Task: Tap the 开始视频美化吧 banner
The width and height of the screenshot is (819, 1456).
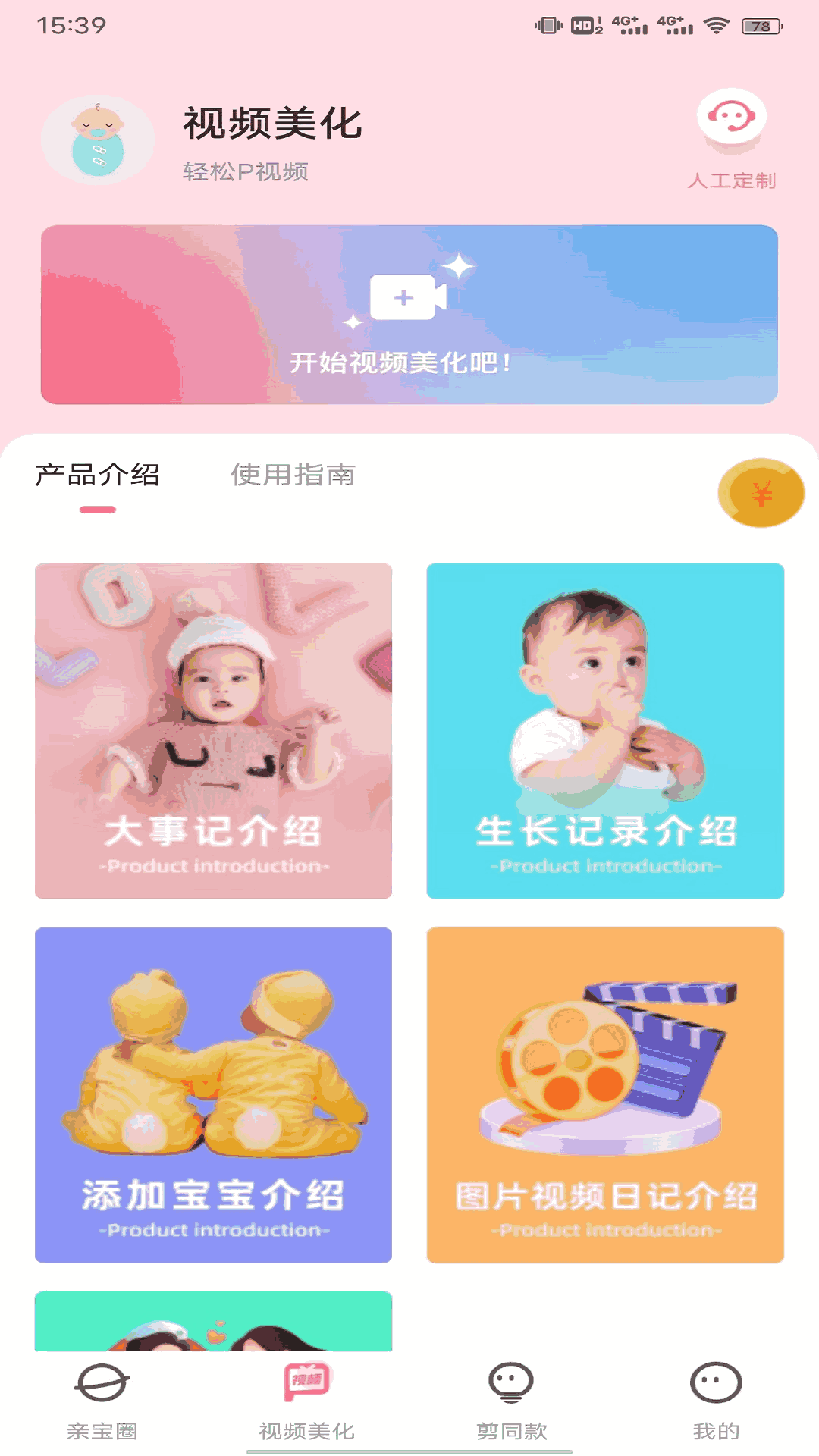Action: click(x=409, y=315)
